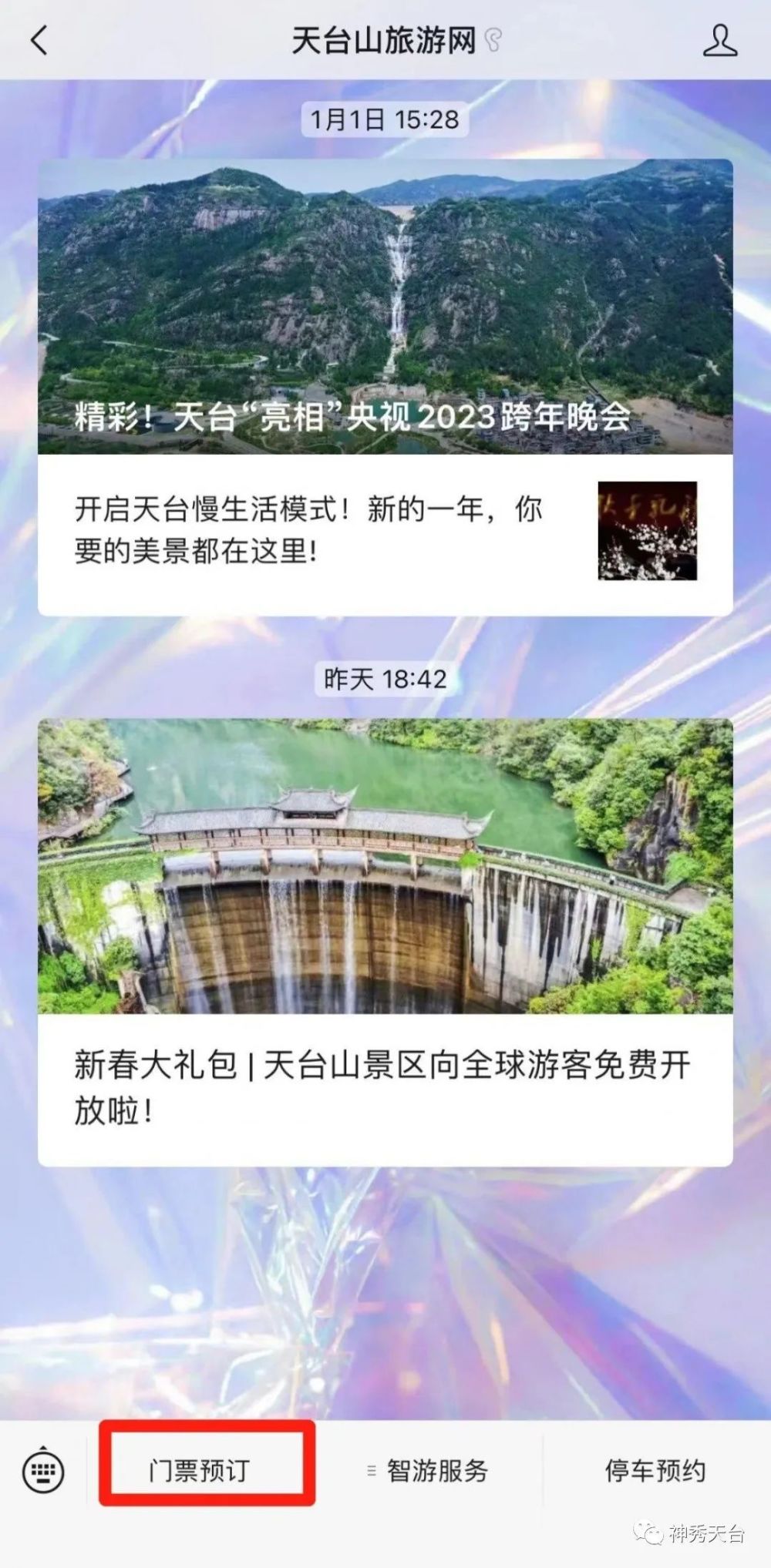The image size is (771, 1568).
Task: Tap the 门票预订 menu button
Action: click(200, 1470)
